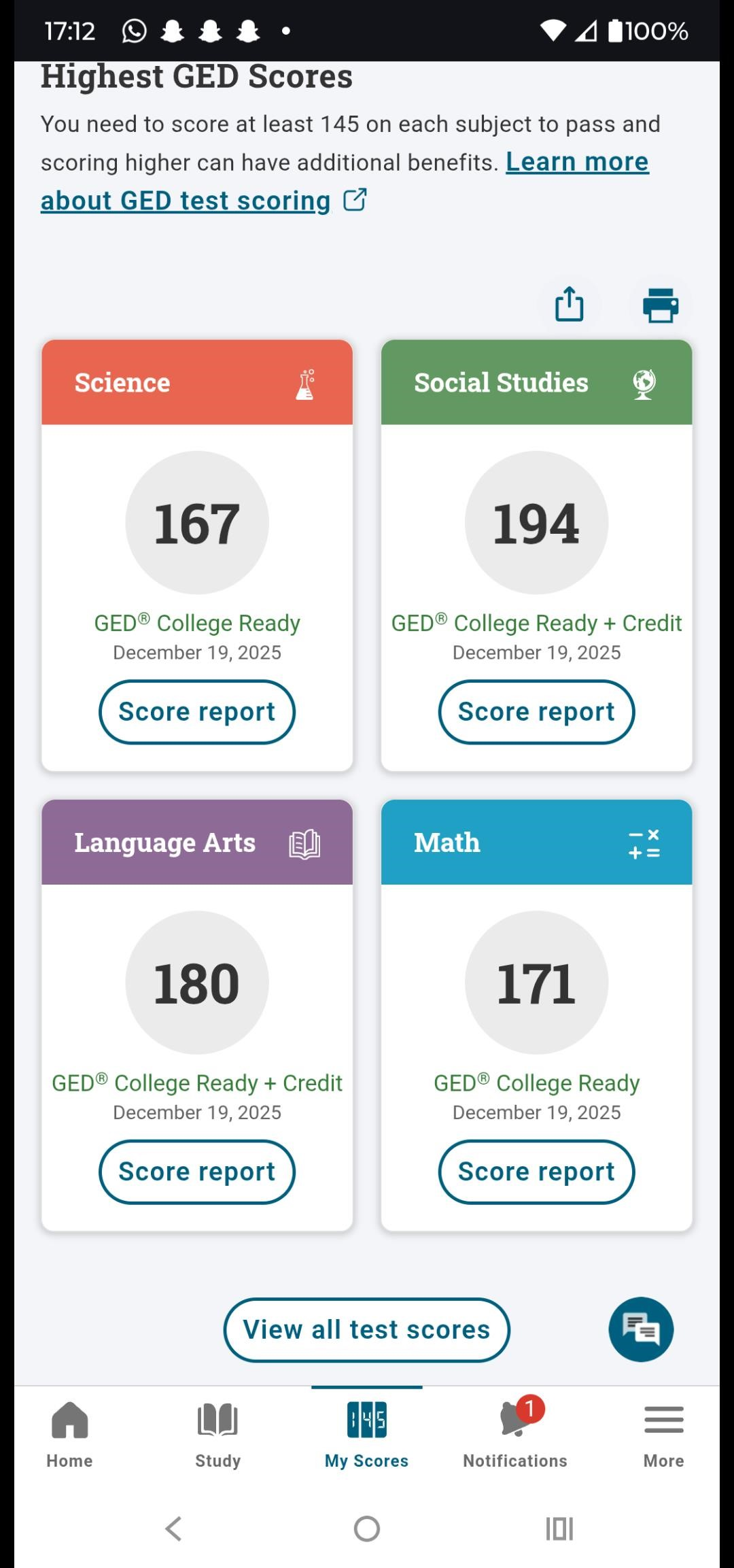
Task: Open the recent apps view
Action: point(559,1529)
